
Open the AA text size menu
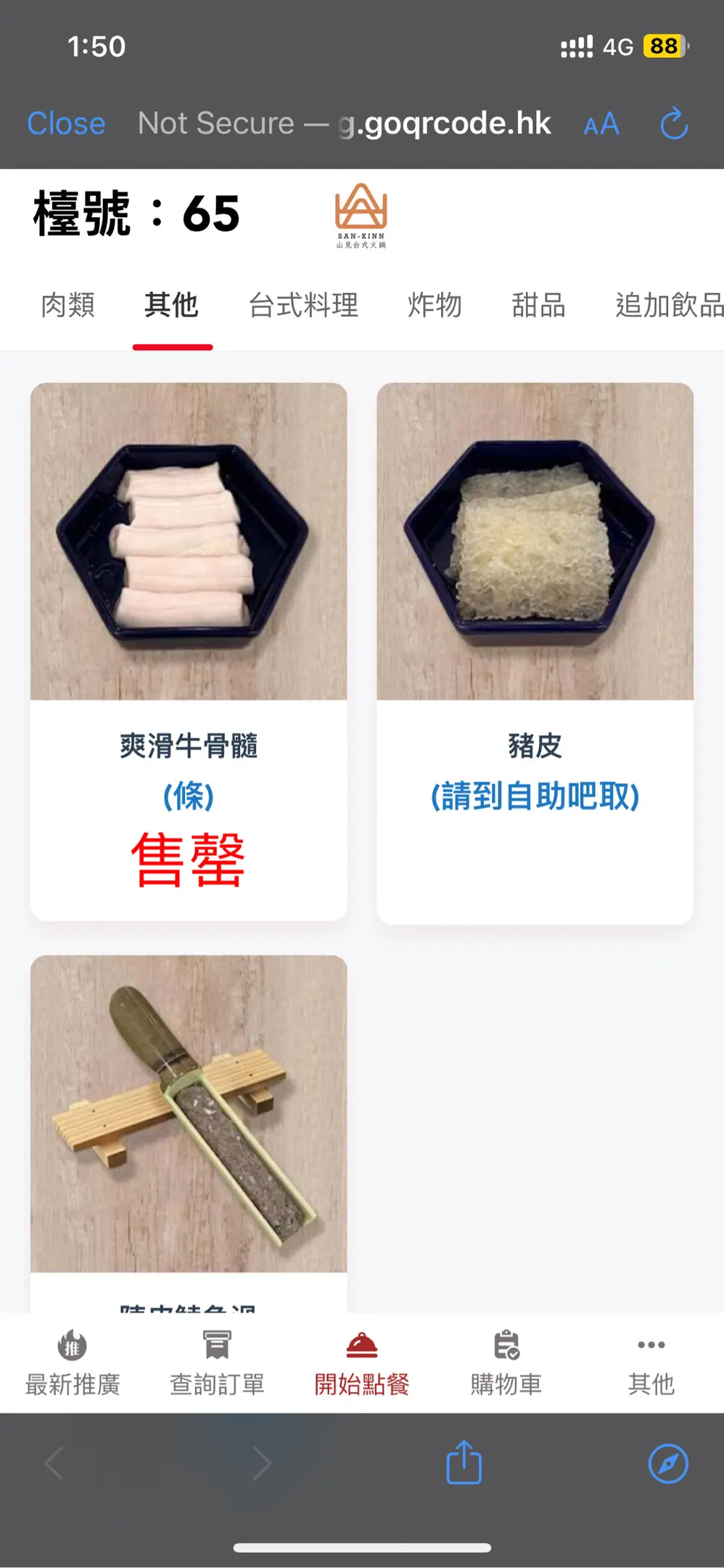[601, 124]
